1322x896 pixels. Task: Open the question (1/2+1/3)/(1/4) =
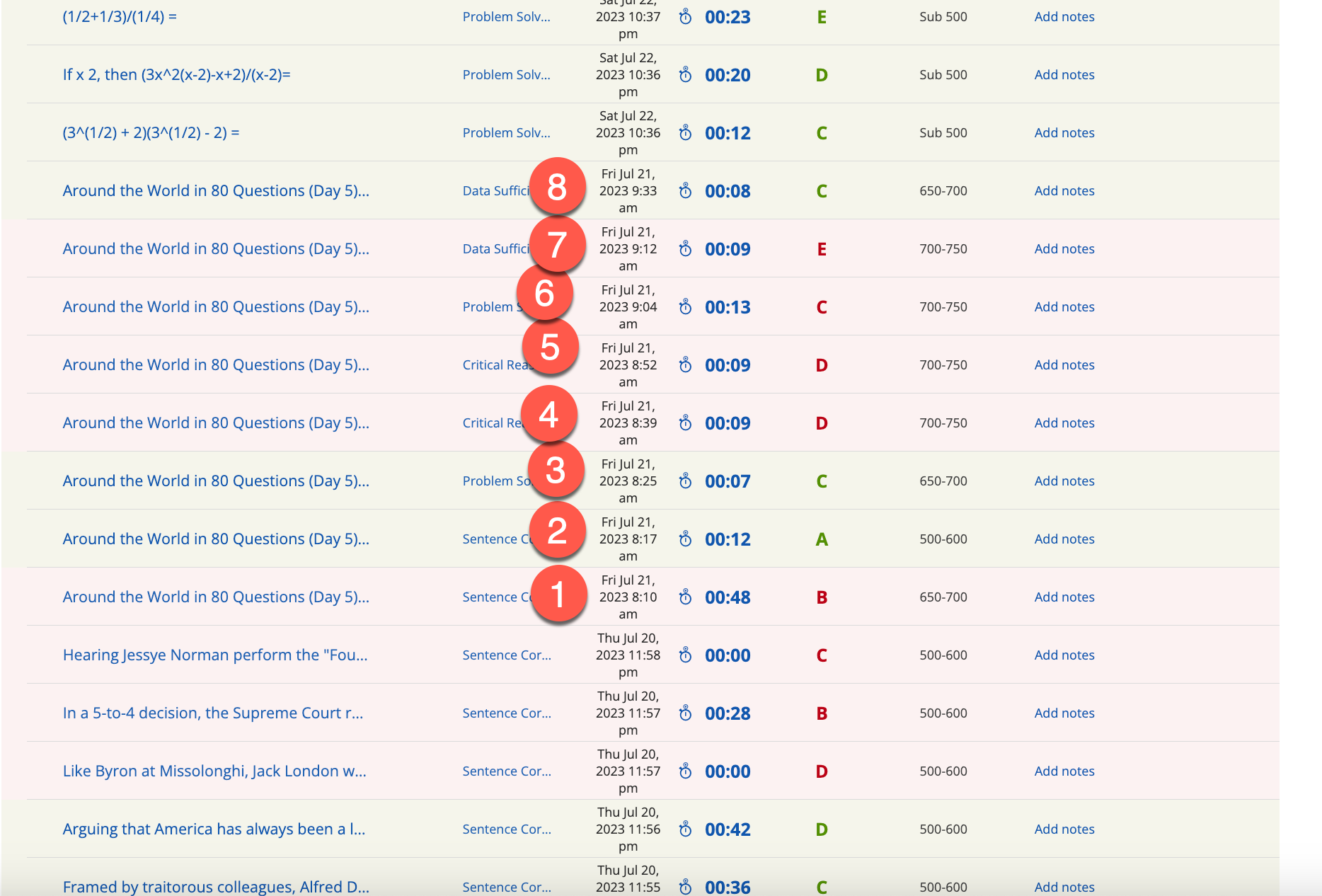click(120, 17)
